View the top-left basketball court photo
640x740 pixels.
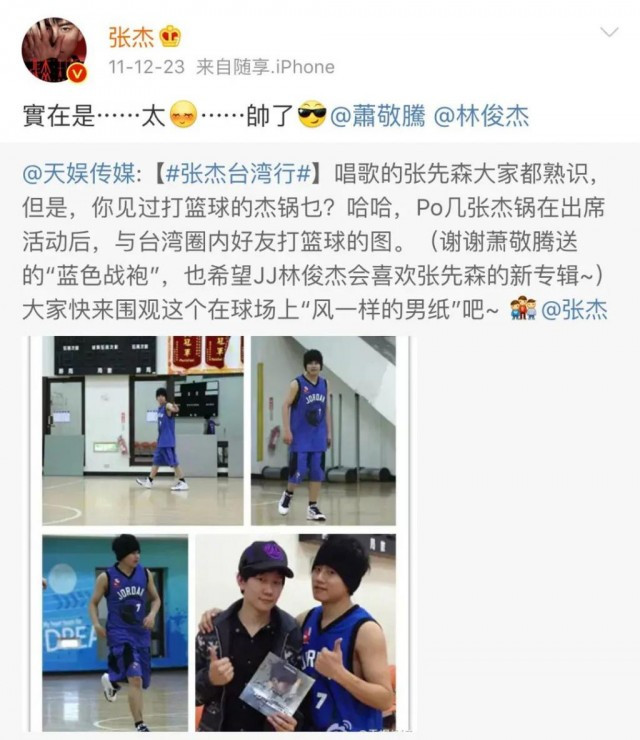[143, 430]
